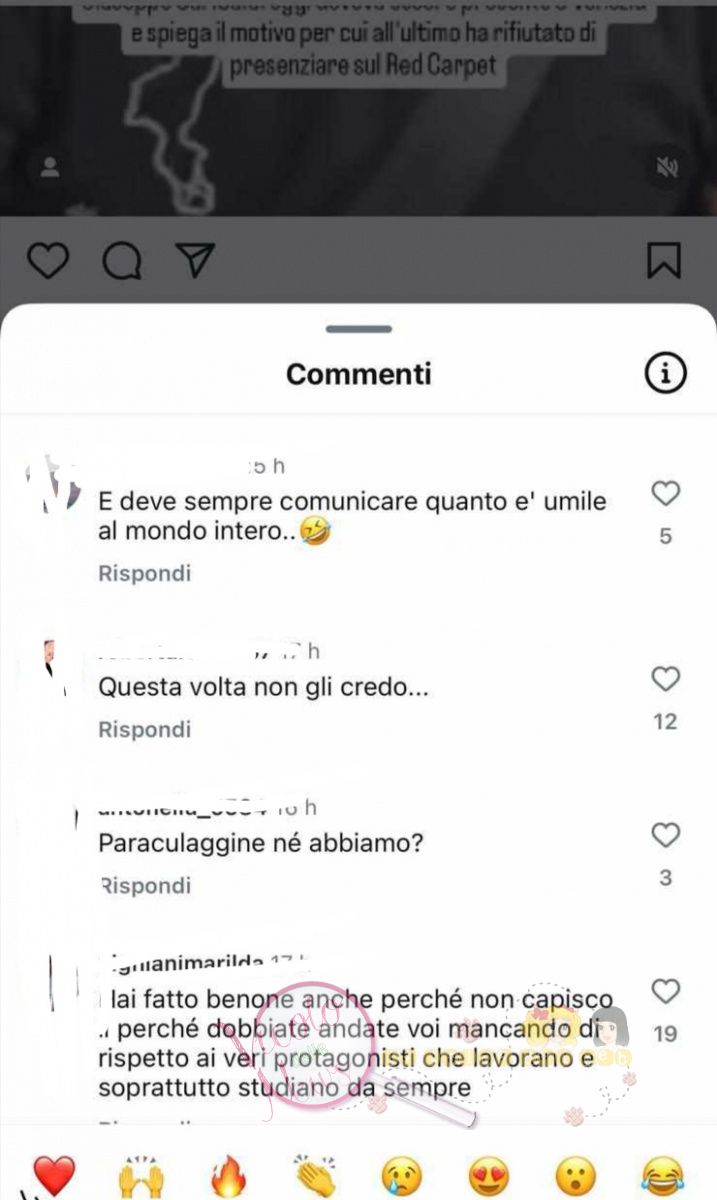The image size is (717, 1200).
Task: Reply to 'E deve sempre comunicare' comment
Action: point(144,573)
